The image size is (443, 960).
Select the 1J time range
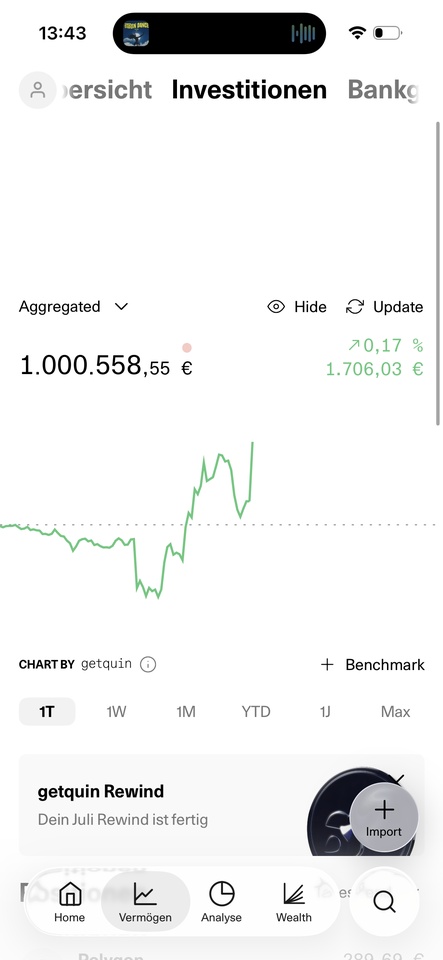pos(325,711)
